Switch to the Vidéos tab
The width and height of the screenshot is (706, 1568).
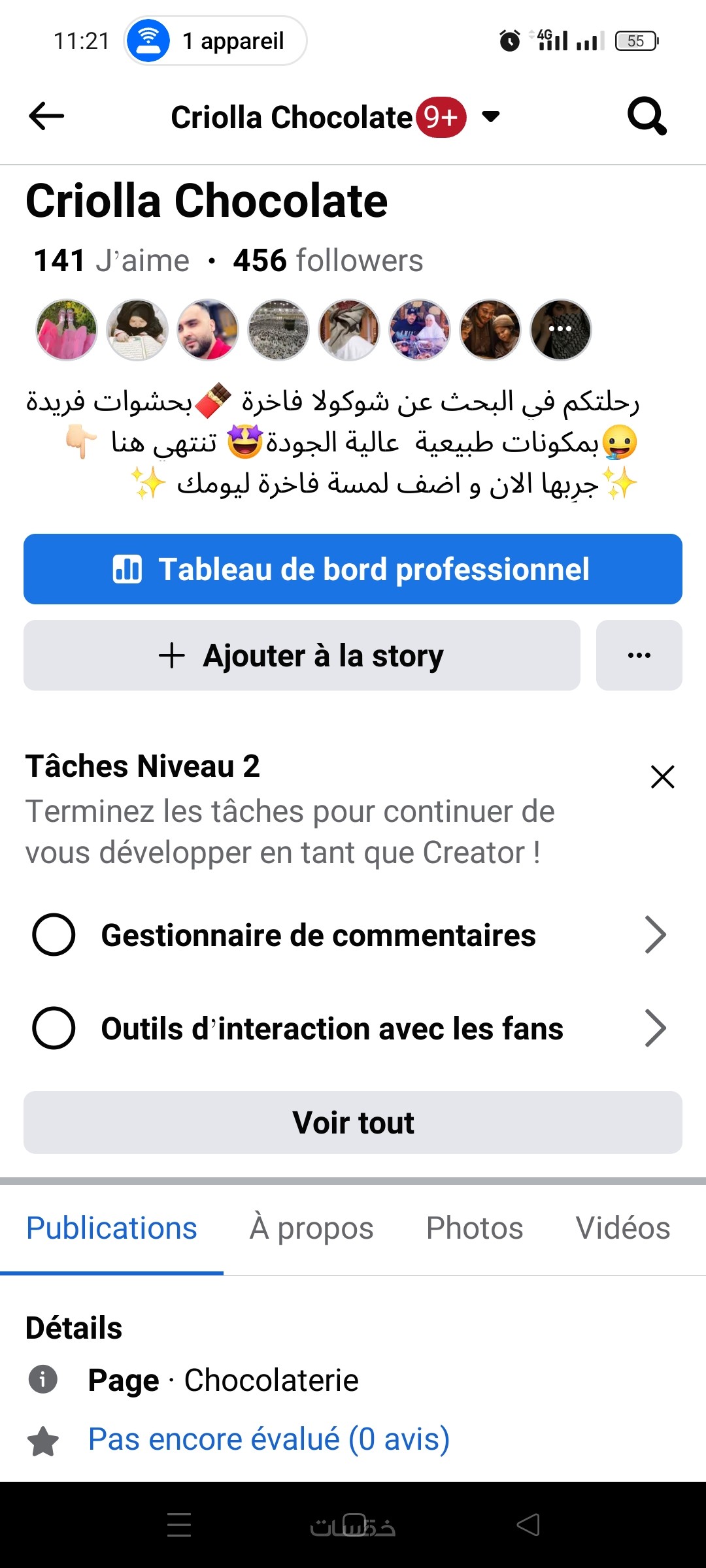(622, 1228)
